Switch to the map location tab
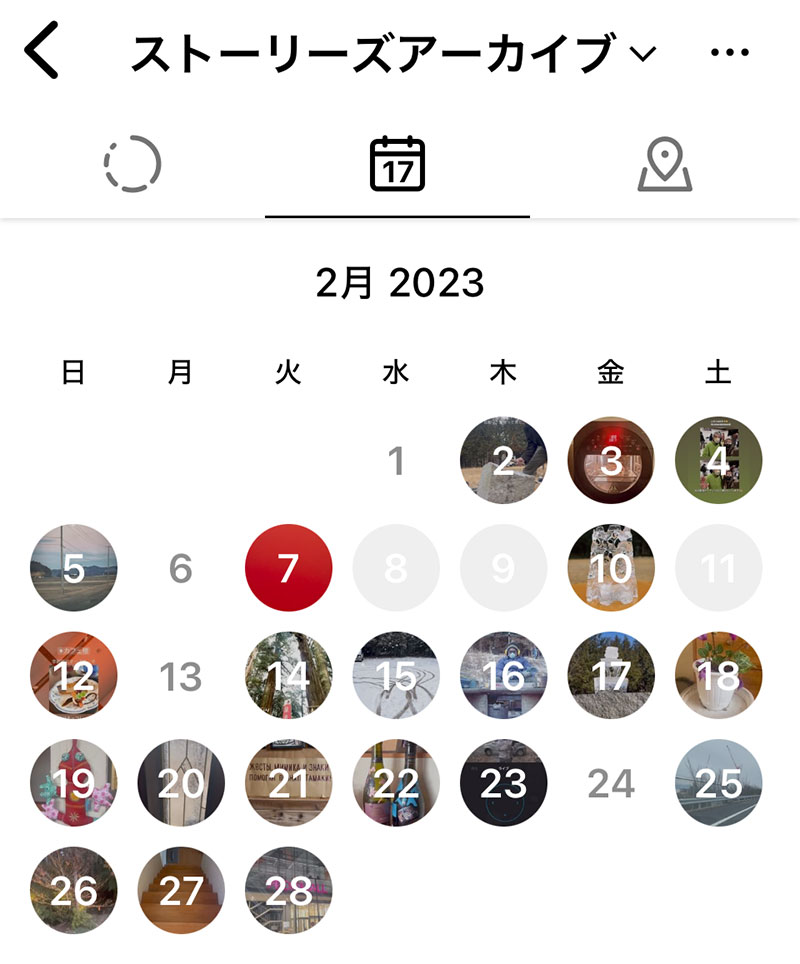The height and width of the screenshot is (964, 800). point(665,165)
